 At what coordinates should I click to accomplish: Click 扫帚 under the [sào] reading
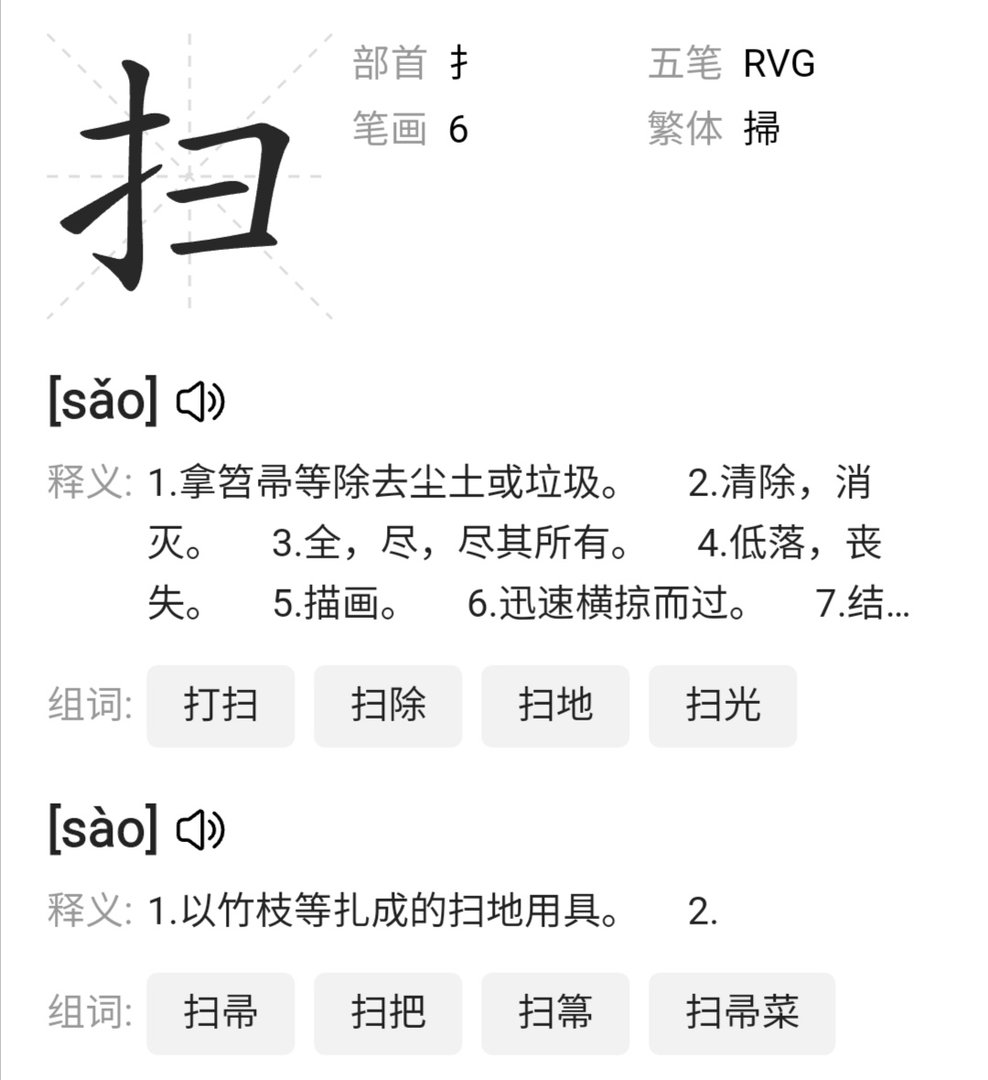point(220,1013)
